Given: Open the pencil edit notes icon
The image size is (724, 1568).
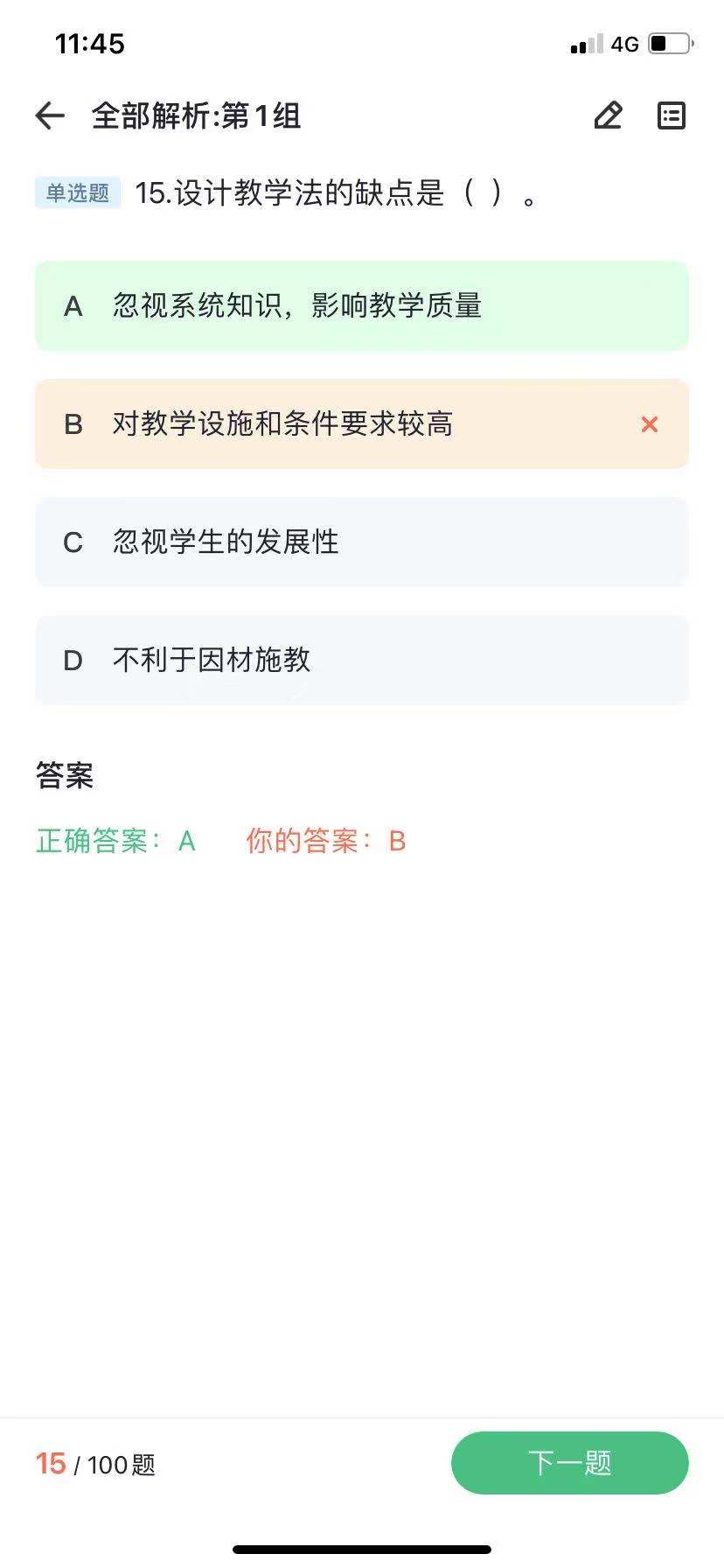Looking at the screenshot, I should [608, 115].
